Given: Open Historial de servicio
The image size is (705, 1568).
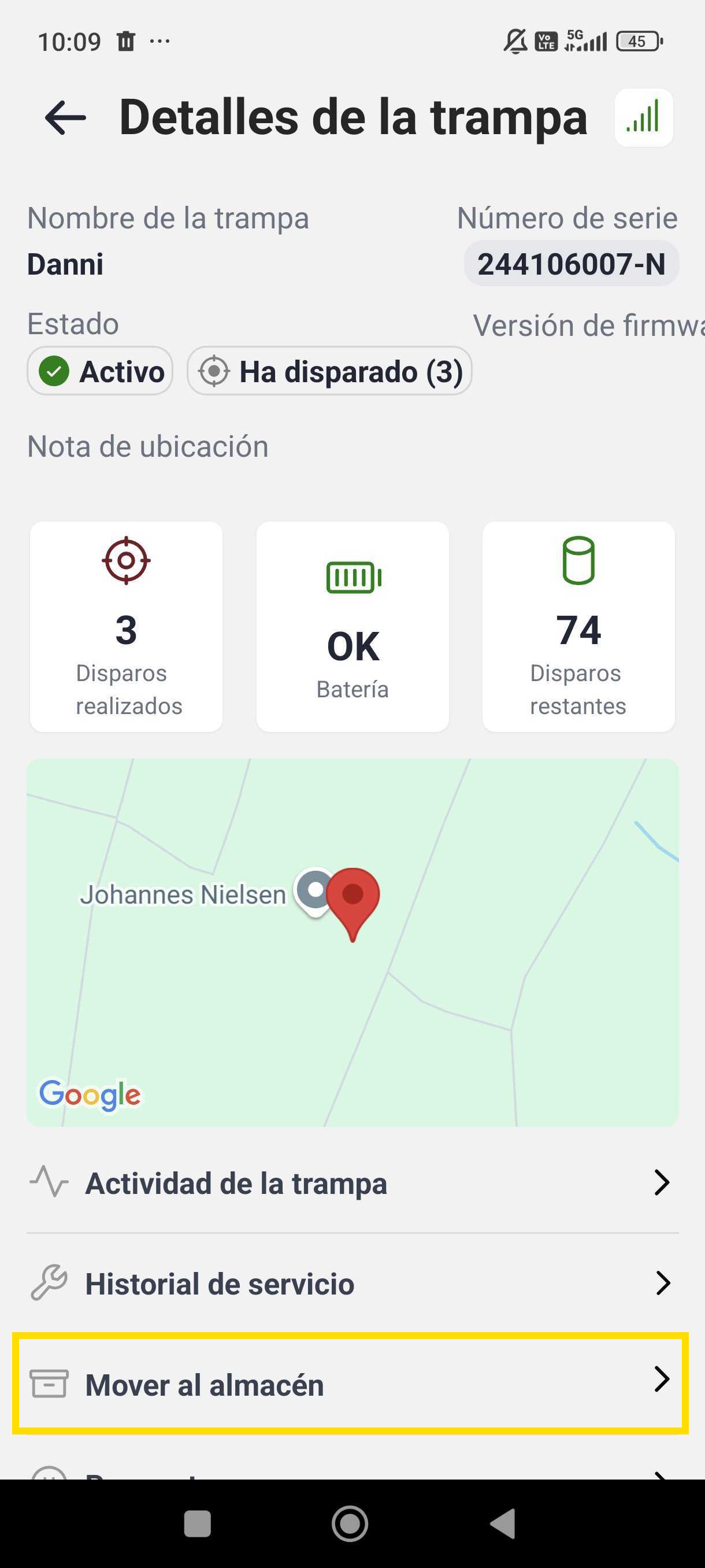Looking at the screenshot, I should (352, 1284).
